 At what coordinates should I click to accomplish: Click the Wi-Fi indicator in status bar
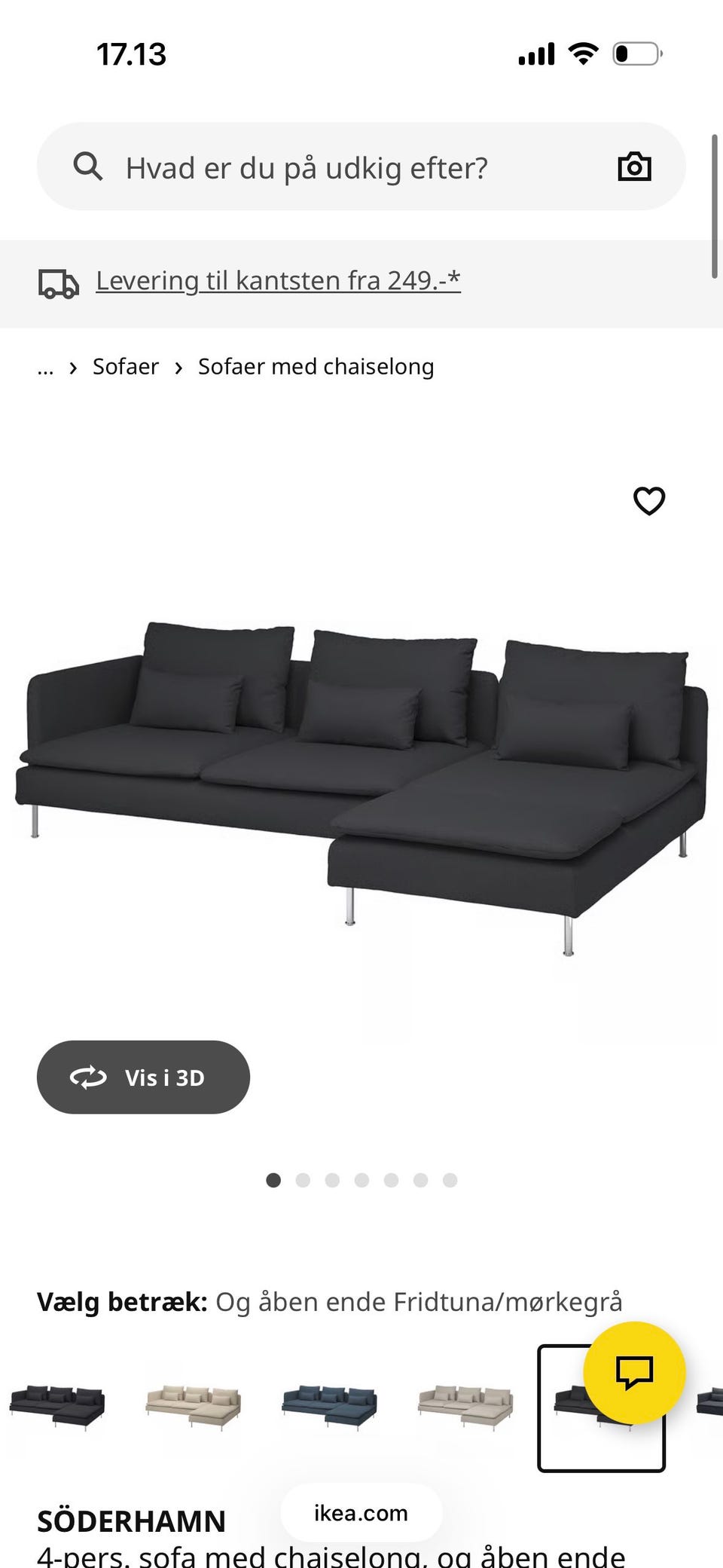click(581, 52)
